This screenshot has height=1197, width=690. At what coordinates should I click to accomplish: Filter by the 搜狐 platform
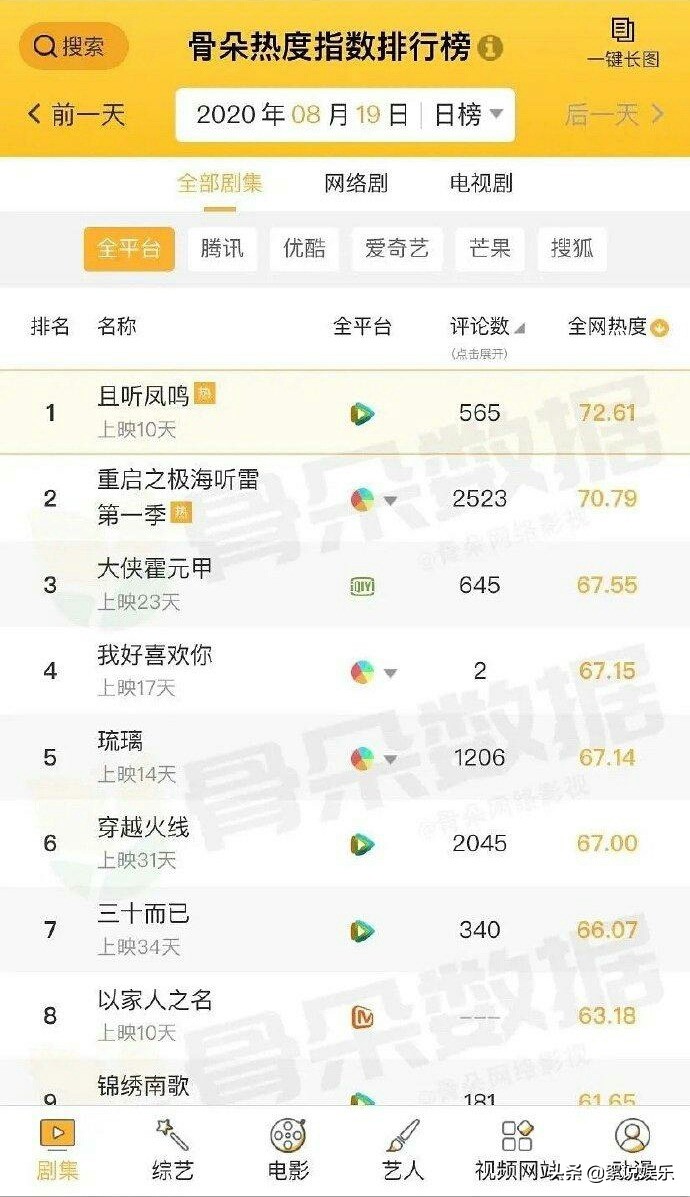click(572, 249)
